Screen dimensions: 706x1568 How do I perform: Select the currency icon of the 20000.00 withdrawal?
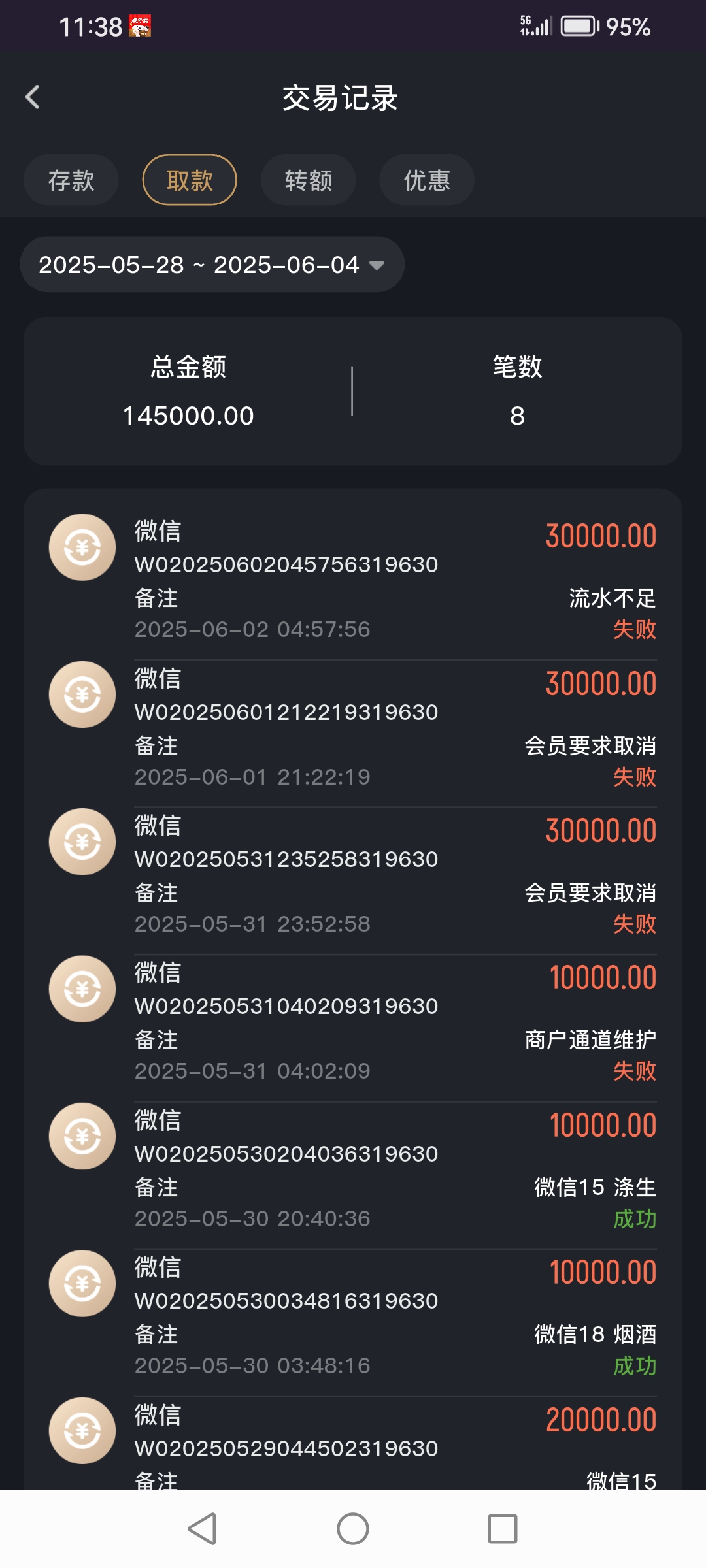(x=82, y=1429)
